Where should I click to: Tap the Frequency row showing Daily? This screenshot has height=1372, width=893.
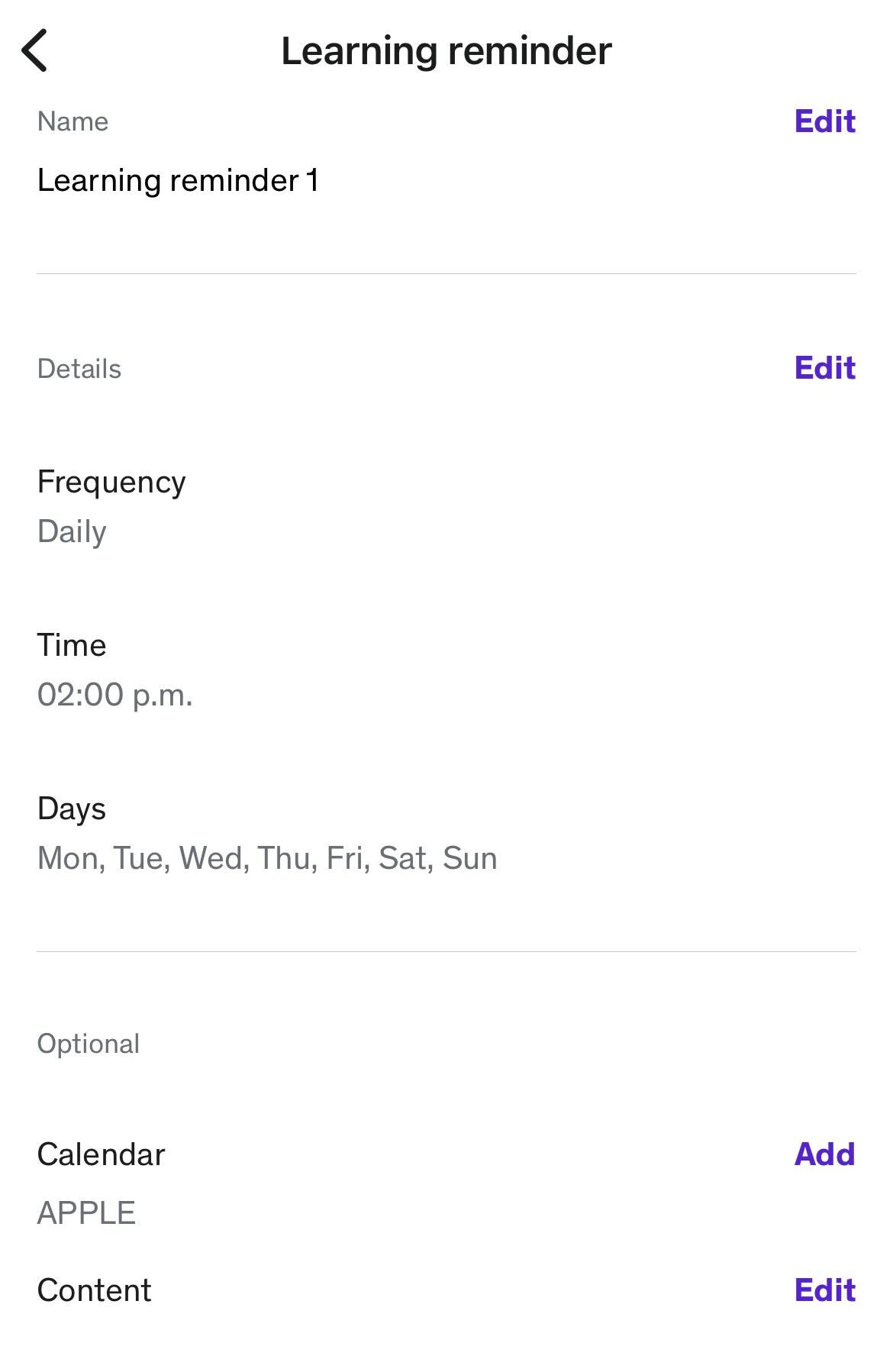113,483
